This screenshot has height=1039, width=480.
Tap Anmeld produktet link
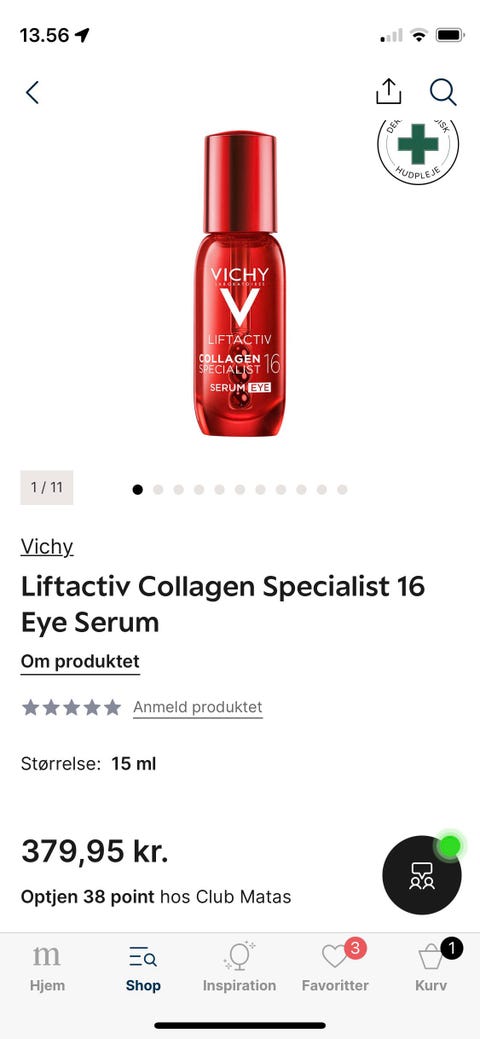pos(198,707)
